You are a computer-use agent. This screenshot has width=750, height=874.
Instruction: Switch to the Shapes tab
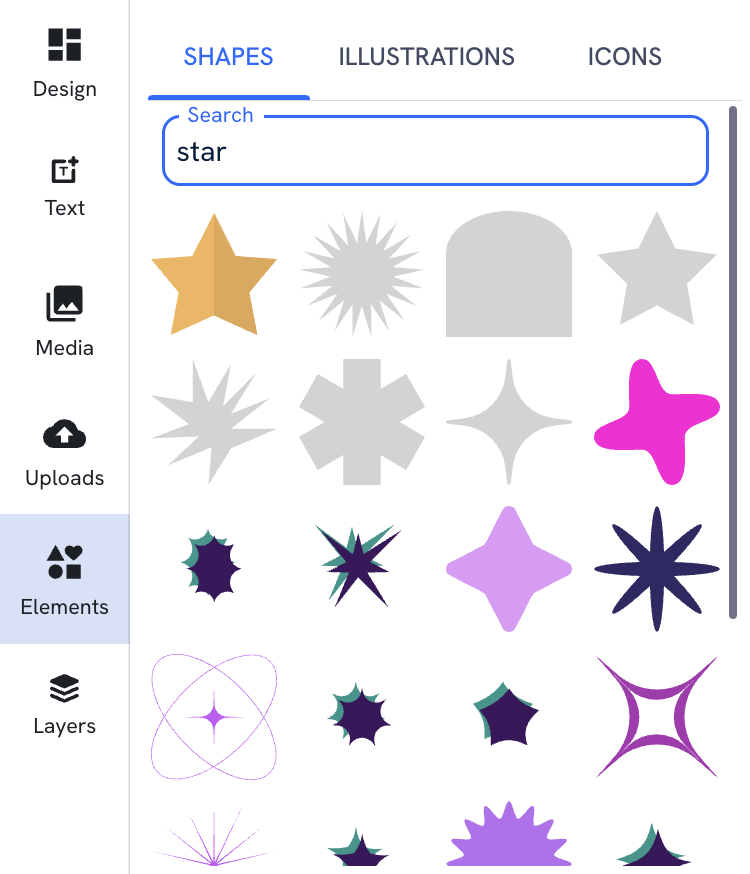point(228,57)
